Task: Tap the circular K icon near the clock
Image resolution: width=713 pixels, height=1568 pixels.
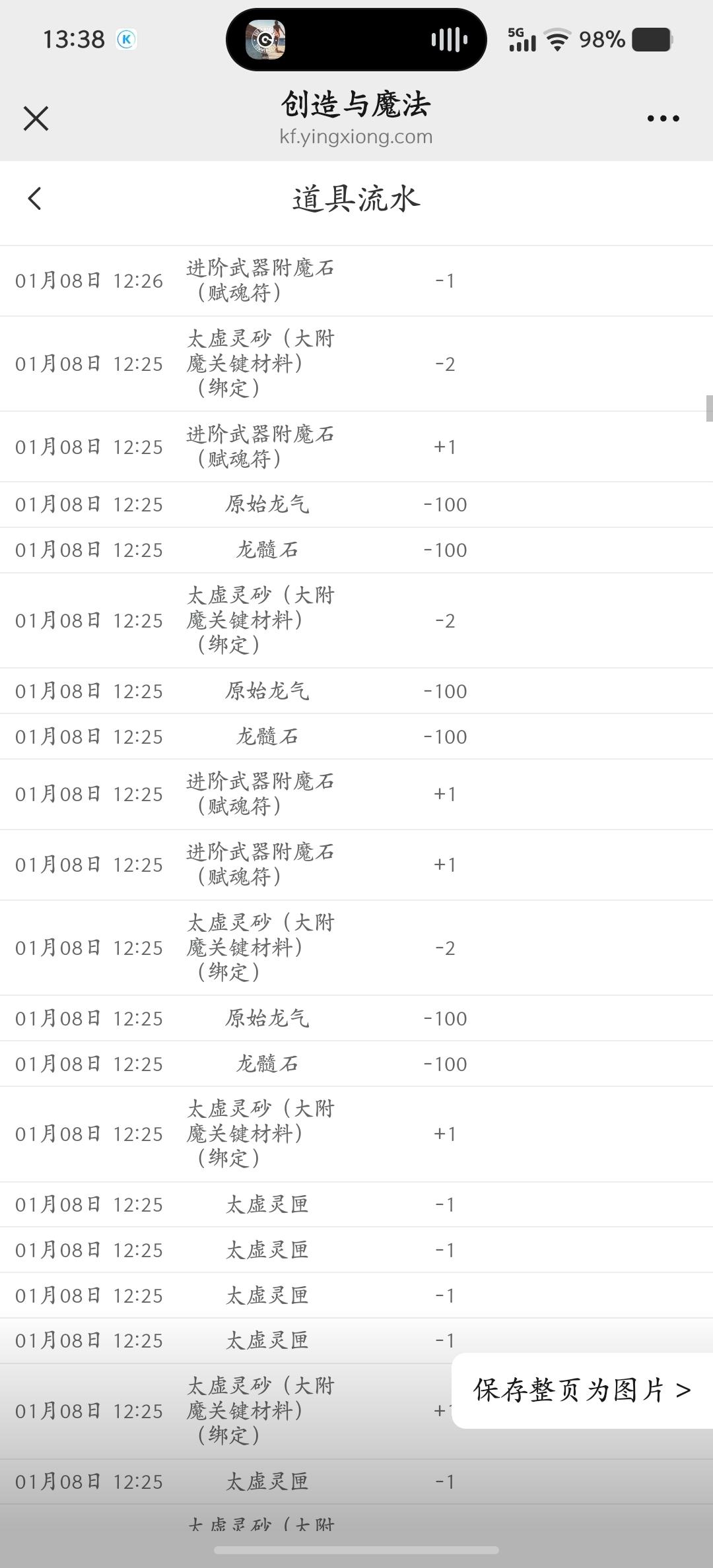Action: click(125, 40)
